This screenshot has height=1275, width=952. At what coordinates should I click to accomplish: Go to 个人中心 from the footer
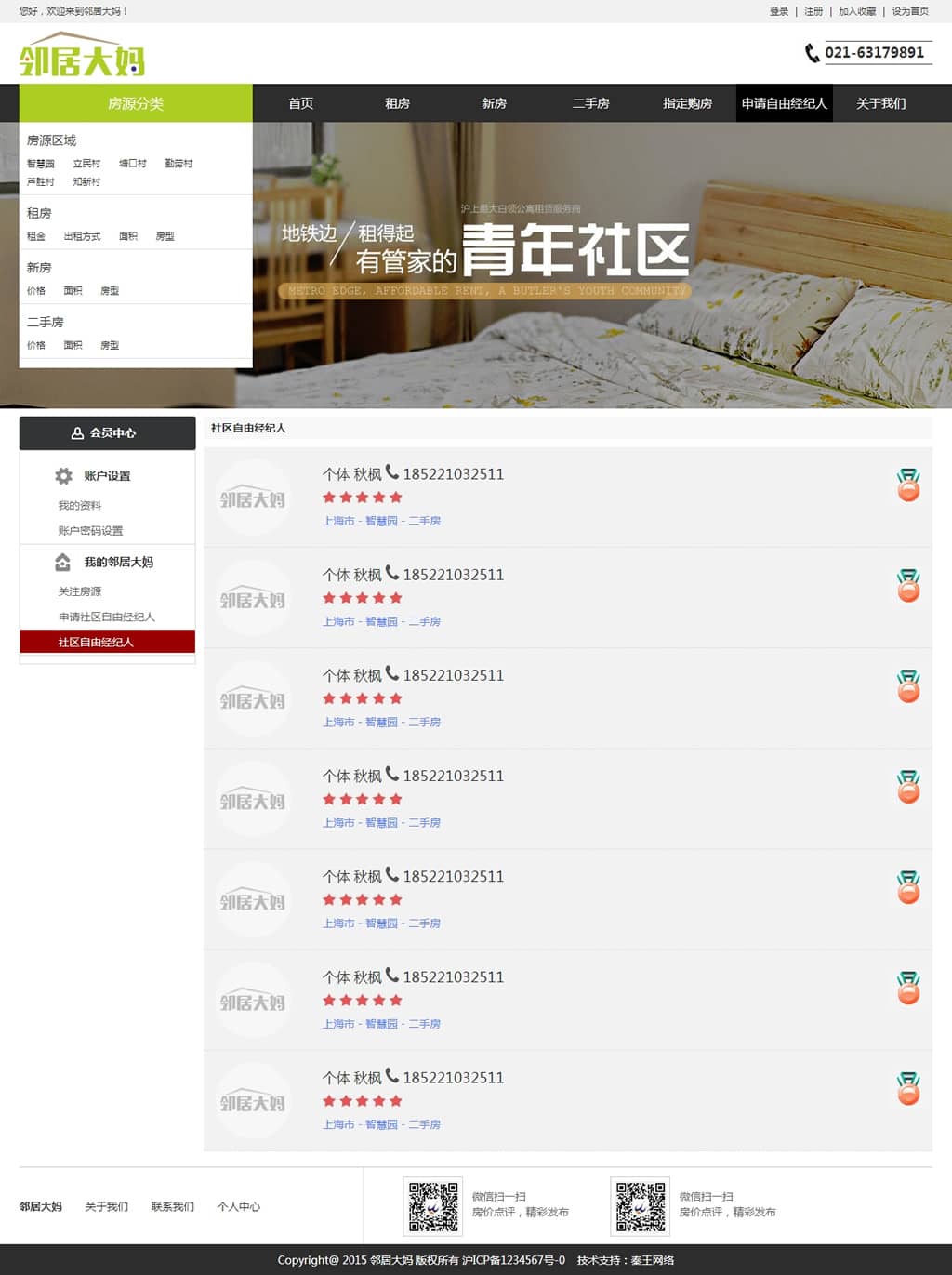pos(238,1207)
